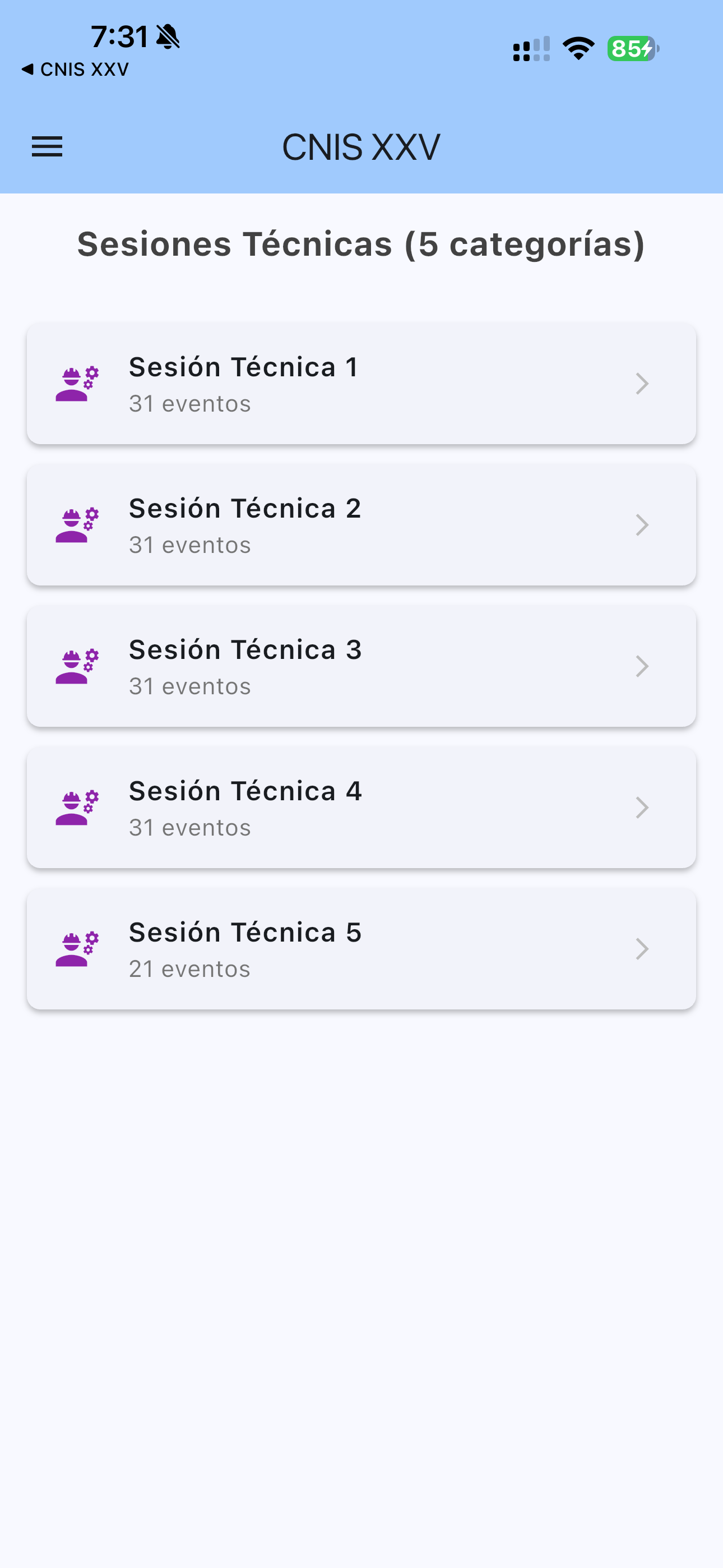Select the Sesión Técnica 2 category
The height and width of the screenshot is (1568, 723).
(361, 525)
